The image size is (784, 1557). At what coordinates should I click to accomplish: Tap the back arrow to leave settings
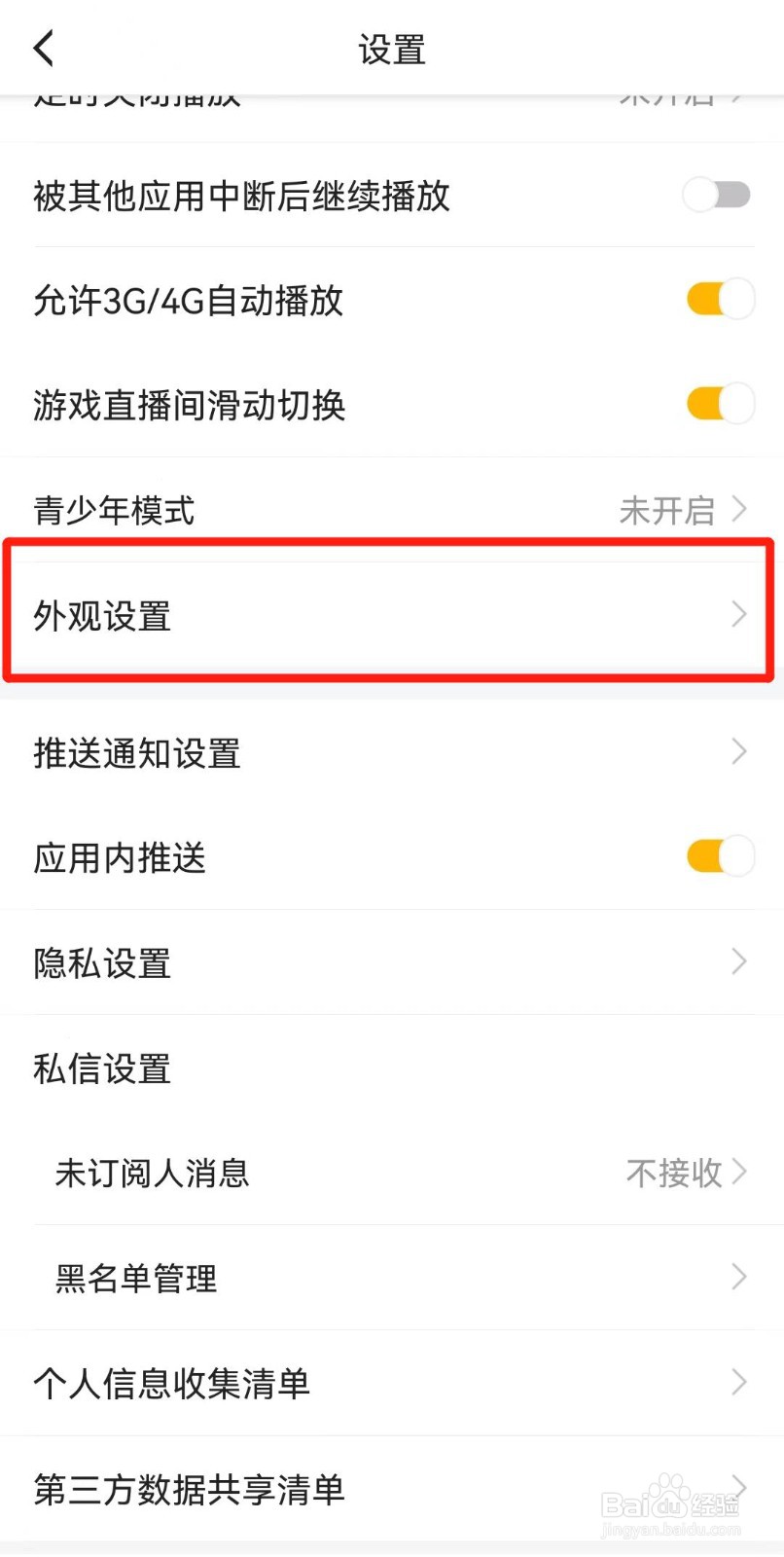(43, 47)
